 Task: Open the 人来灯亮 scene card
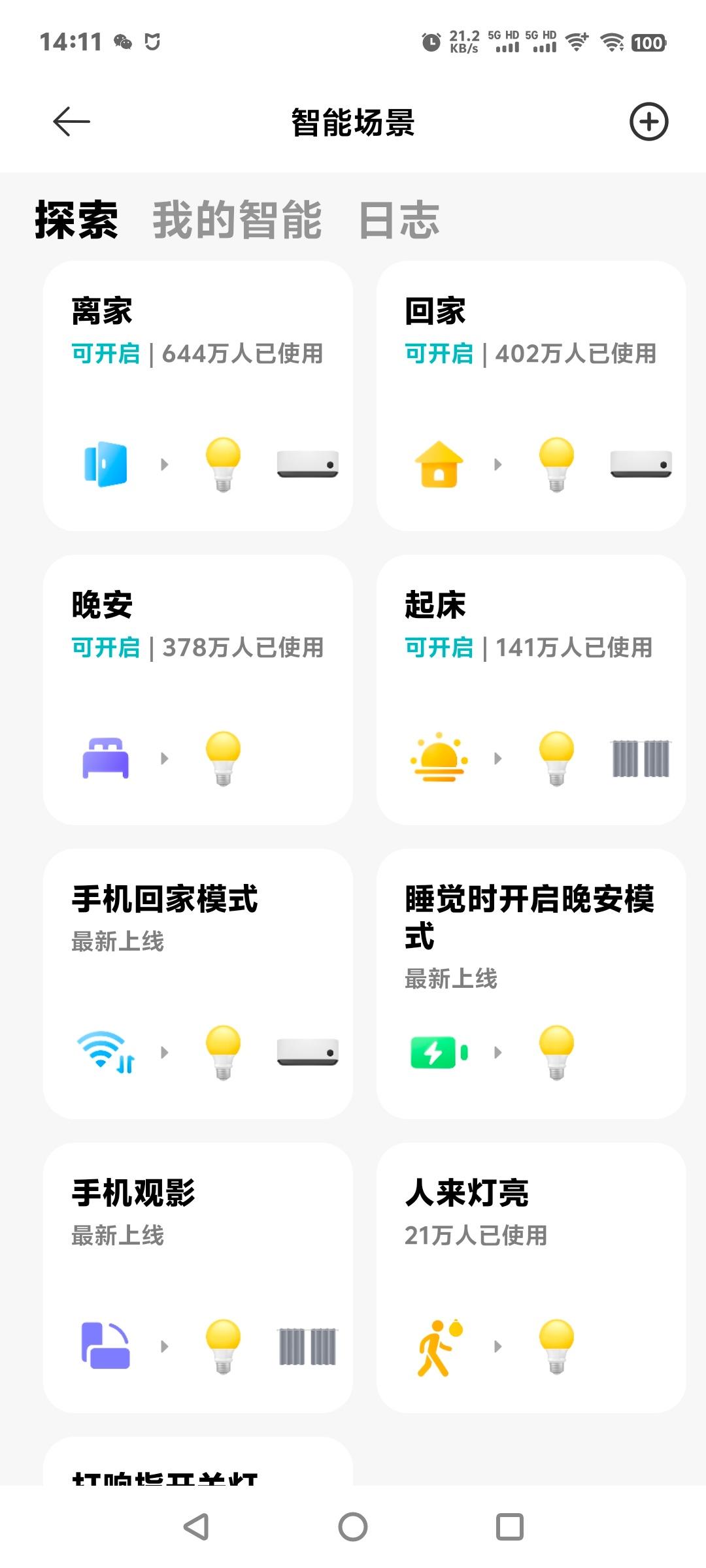click(531, 1278)
